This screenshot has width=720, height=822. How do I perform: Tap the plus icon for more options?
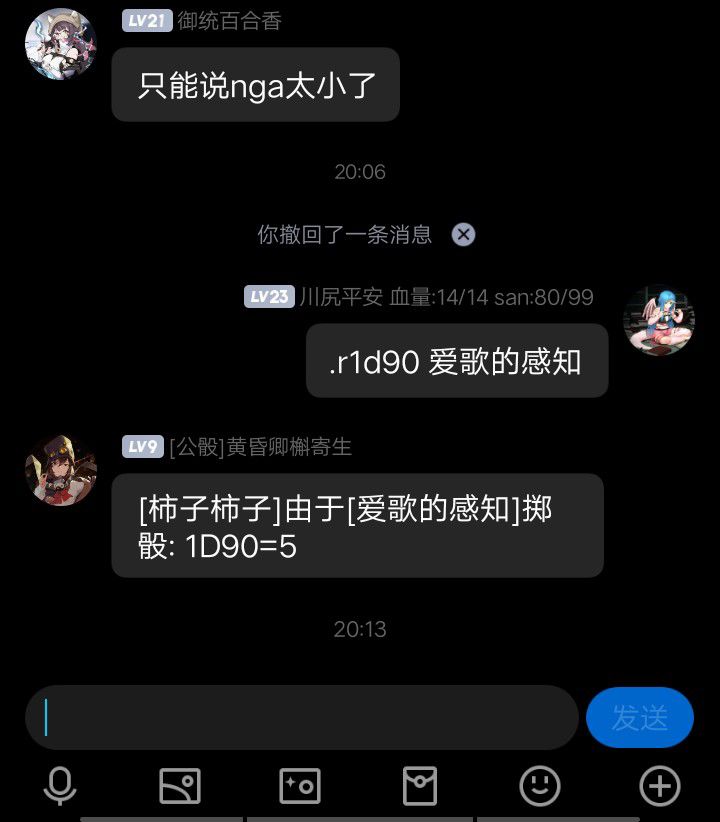[x=660, y=787]
